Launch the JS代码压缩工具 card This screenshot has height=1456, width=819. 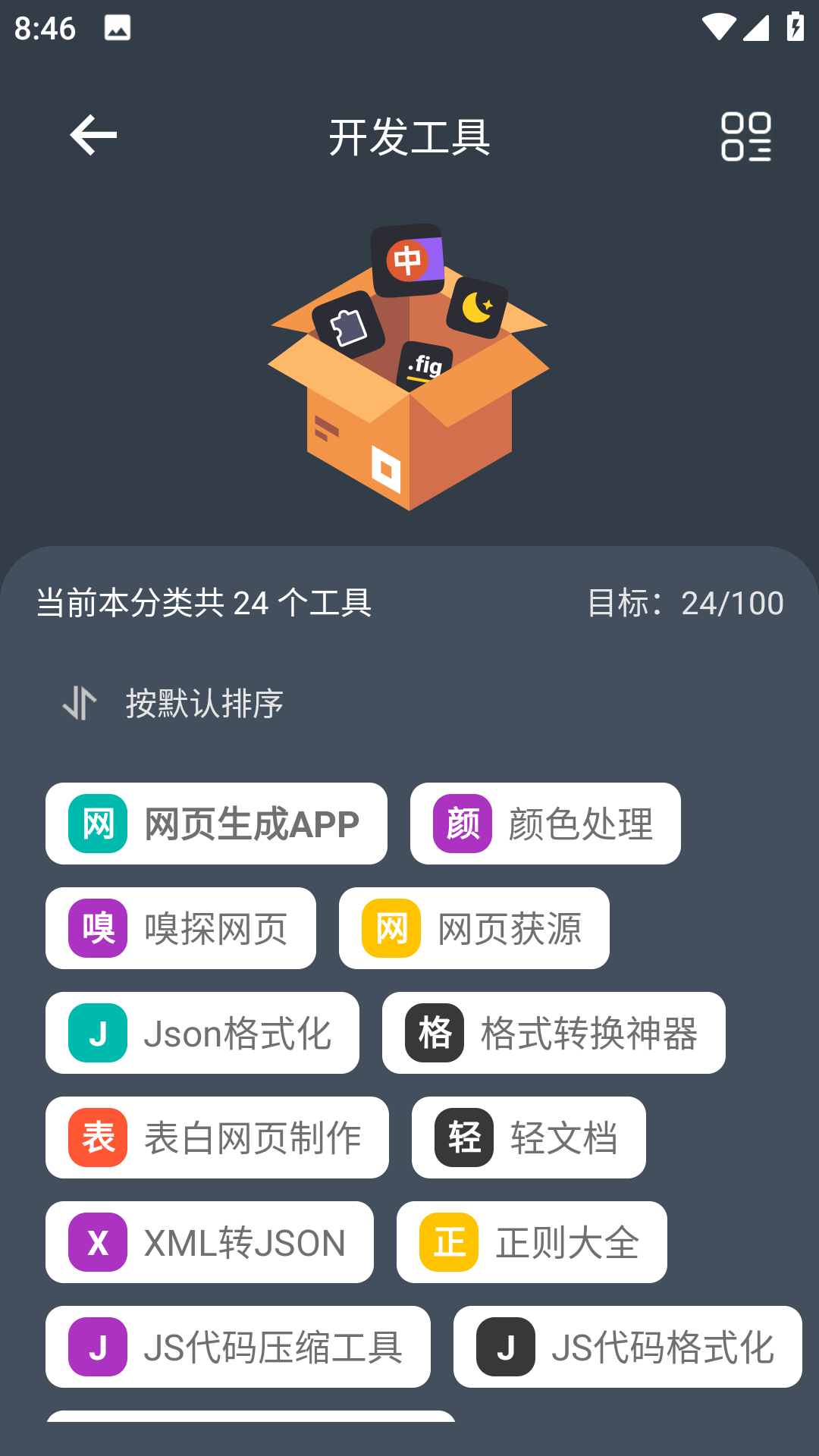point(238,1347)
